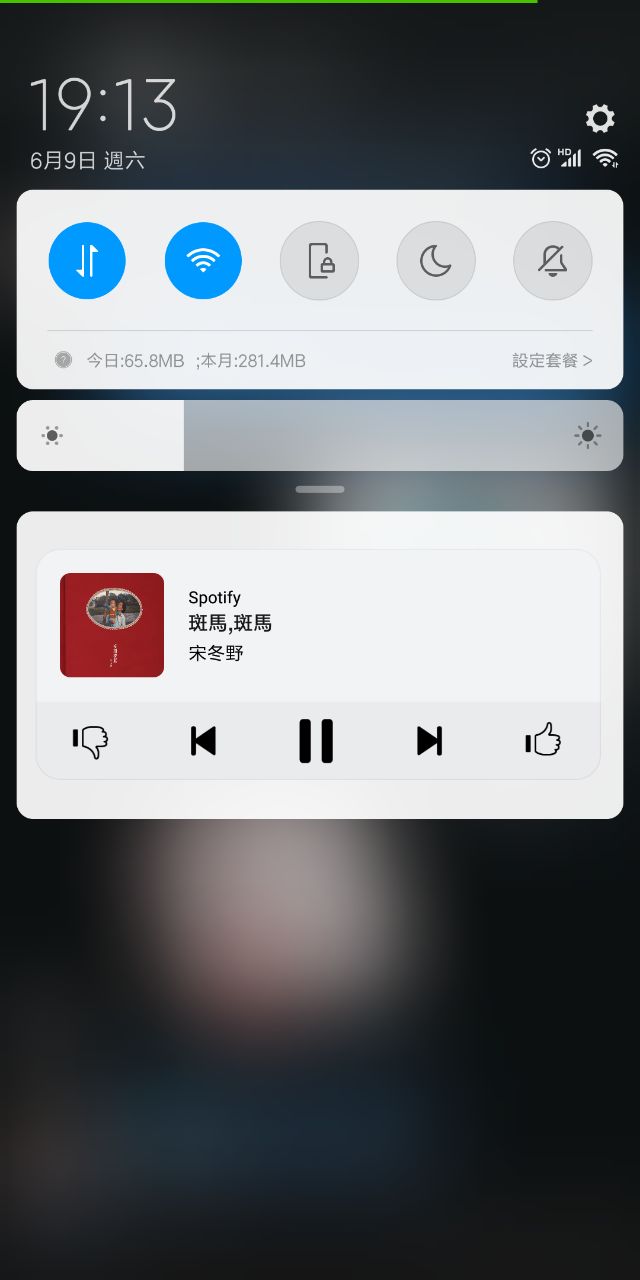Turn on Do Not Disturb moon toggle
This screenshot has width=640, height=1280.
tap(436, 261)
